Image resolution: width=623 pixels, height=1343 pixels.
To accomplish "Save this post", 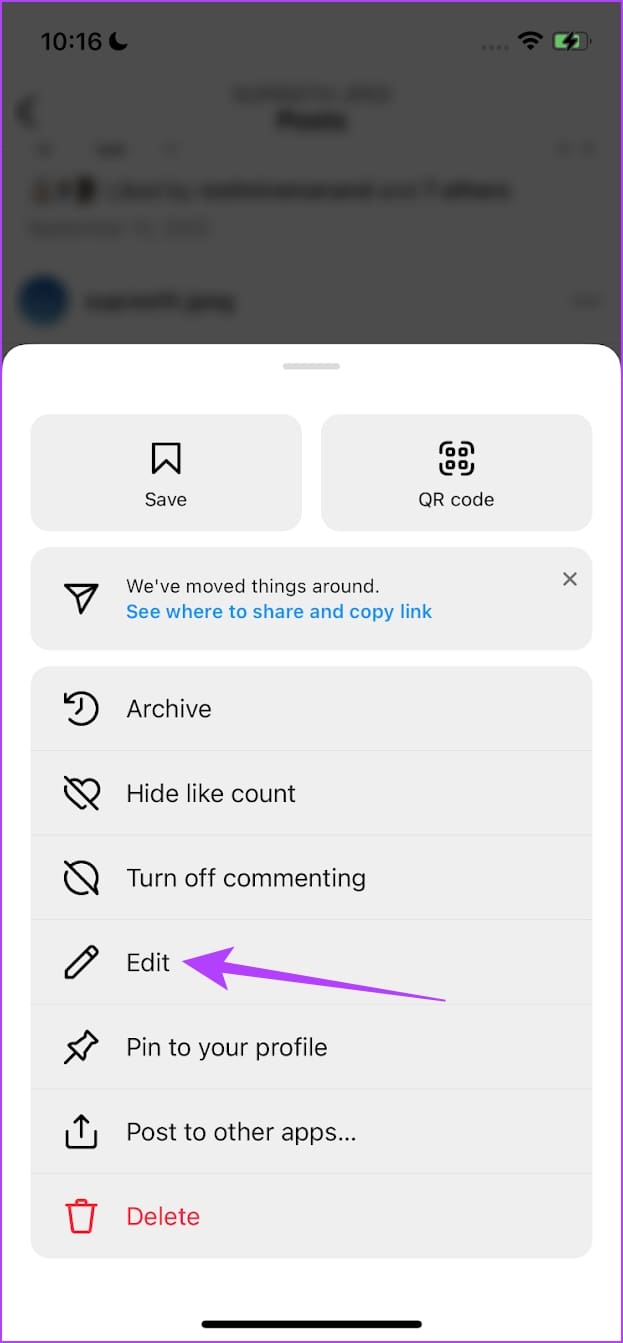I will (x=166, y=472).
